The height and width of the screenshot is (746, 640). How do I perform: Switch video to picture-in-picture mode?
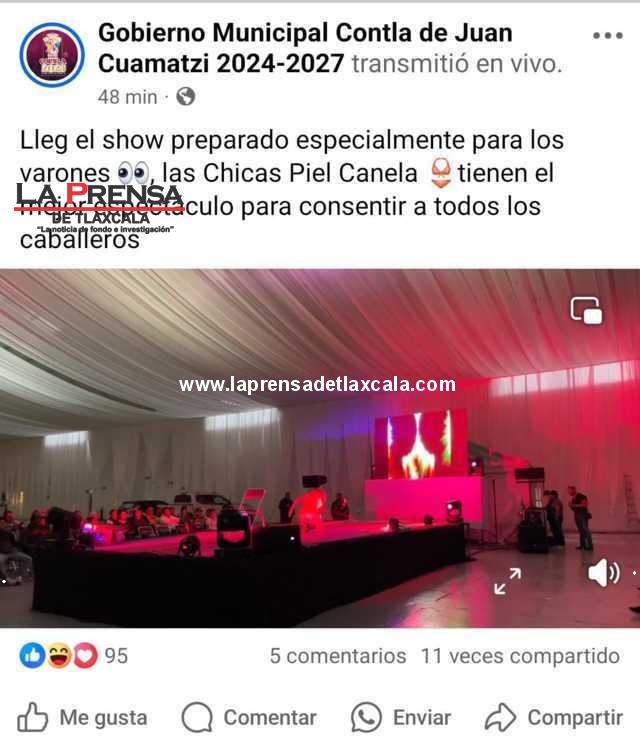point(586,311)
